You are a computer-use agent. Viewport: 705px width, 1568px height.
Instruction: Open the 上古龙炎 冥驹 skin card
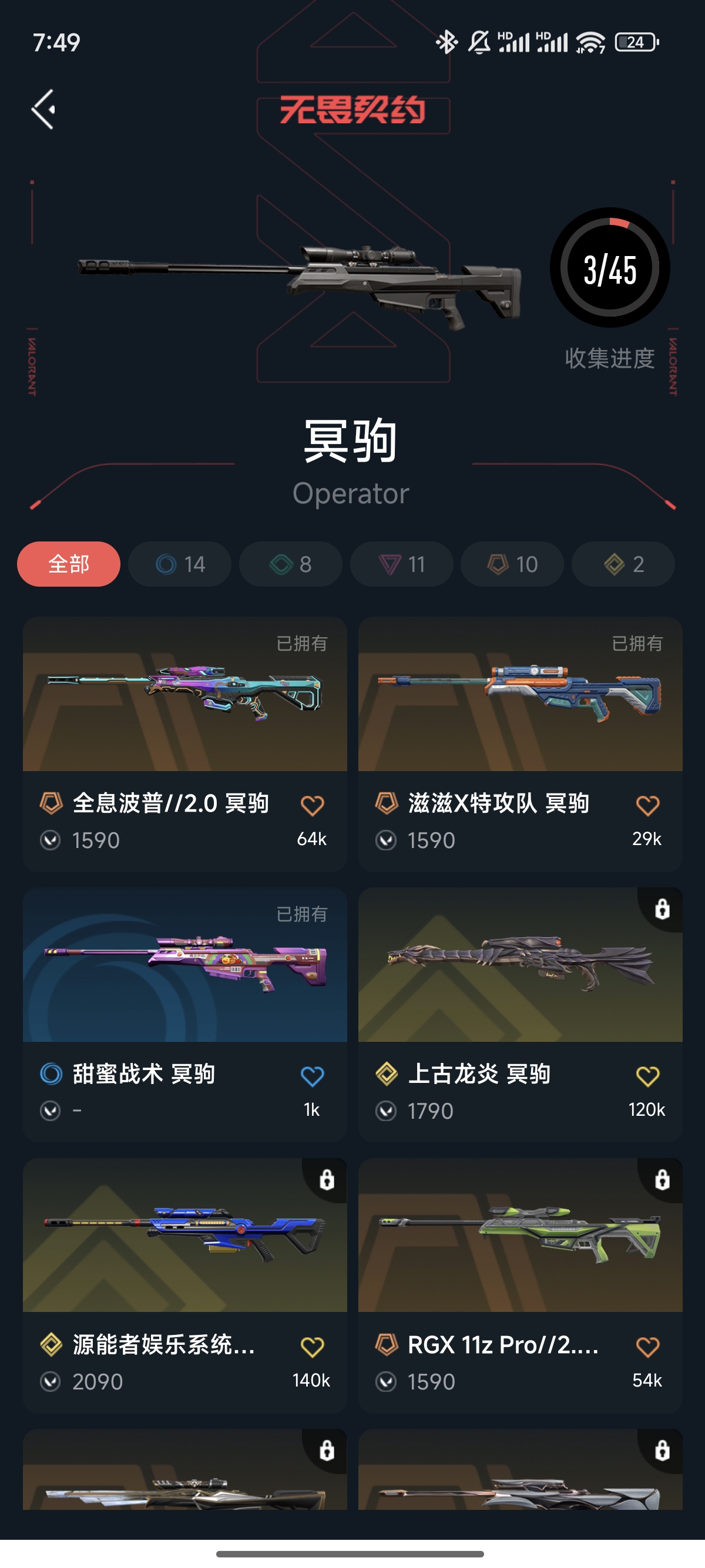pos(520,1015)
